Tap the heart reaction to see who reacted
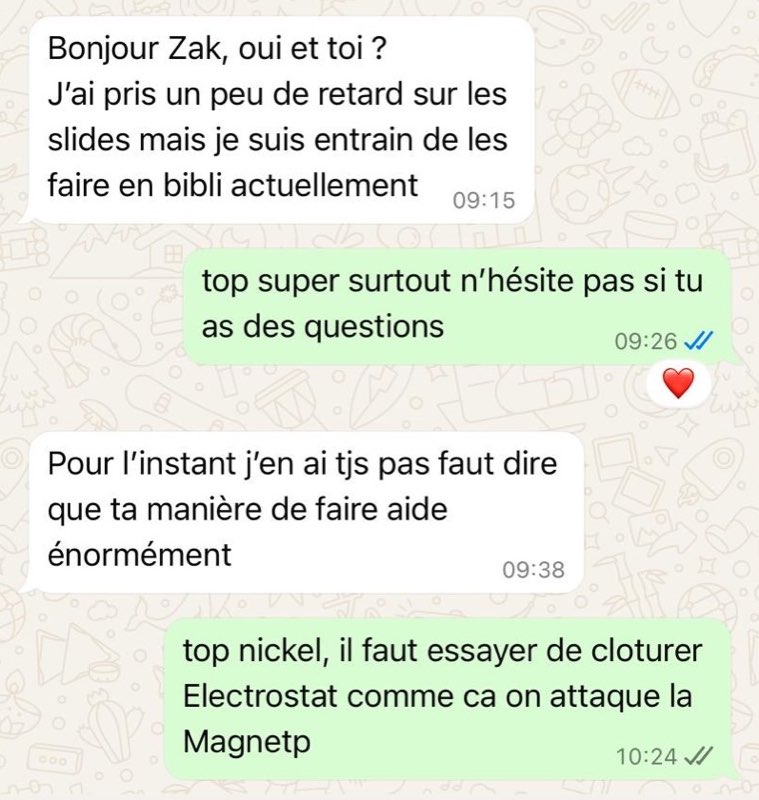This screenshot has width=759, height=800. (x=681, y=383)
